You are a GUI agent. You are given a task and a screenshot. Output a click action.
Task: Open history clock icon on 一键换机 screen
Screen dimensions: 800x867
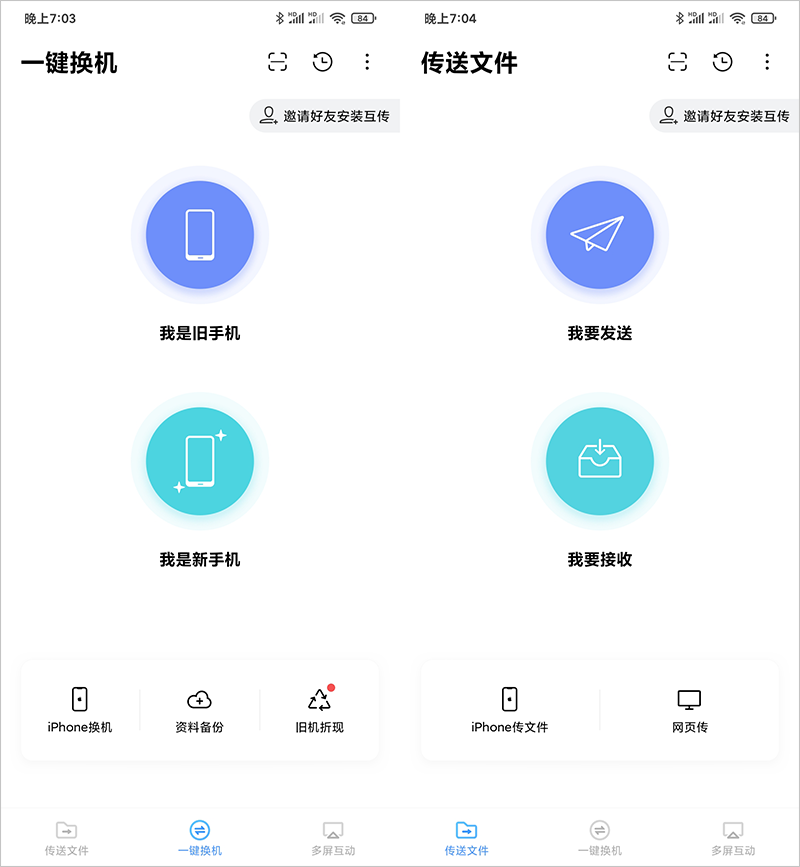pos(322,62)
